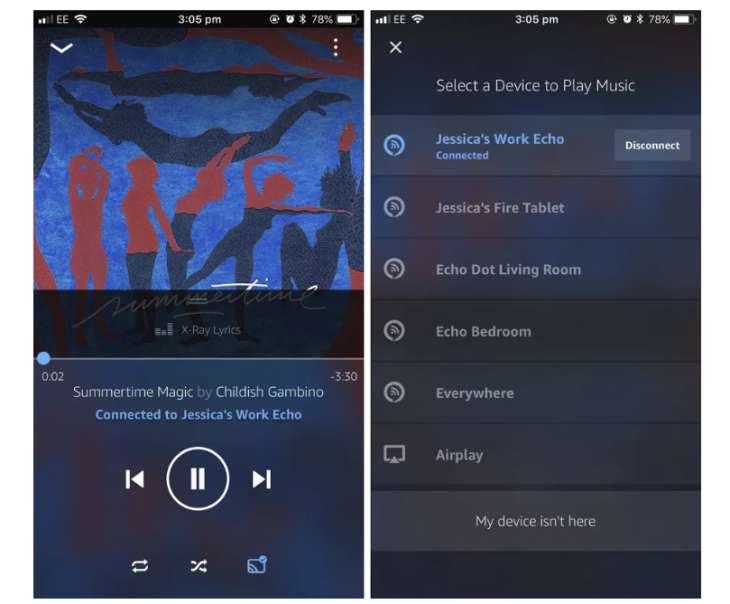Close the device selection screen

tap(395, 47)
